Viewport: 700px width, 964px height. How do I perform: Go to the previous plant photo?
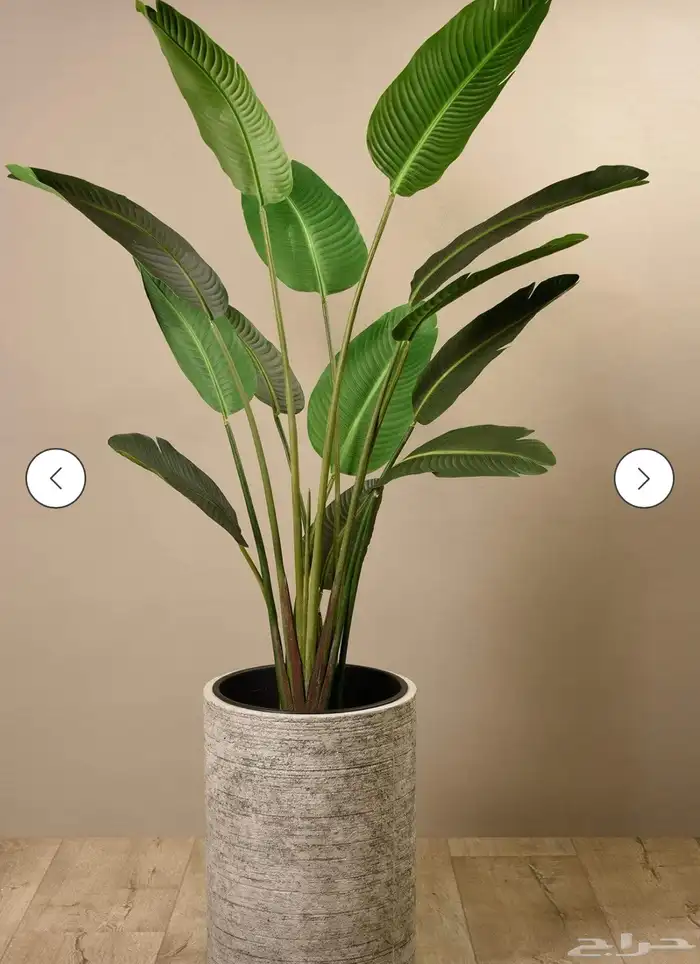point(56,478)
